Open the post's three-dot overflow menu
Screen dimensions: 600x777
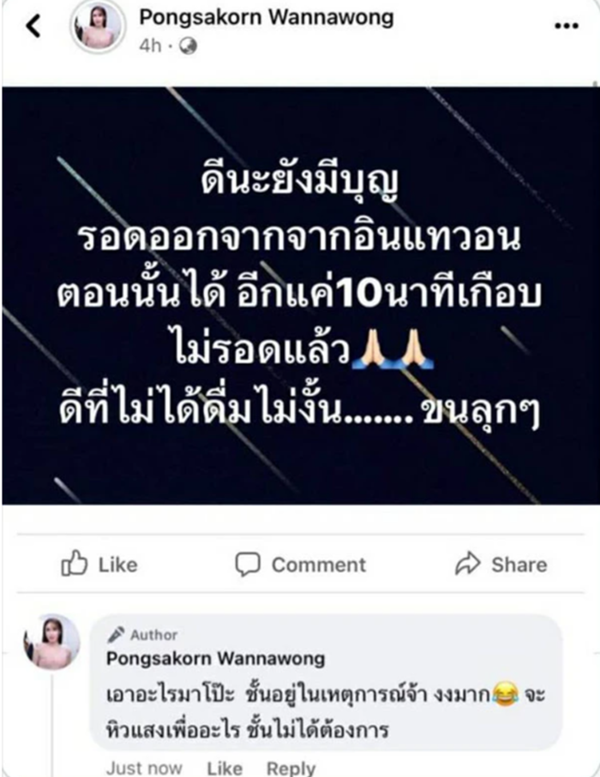click(566, 25)
